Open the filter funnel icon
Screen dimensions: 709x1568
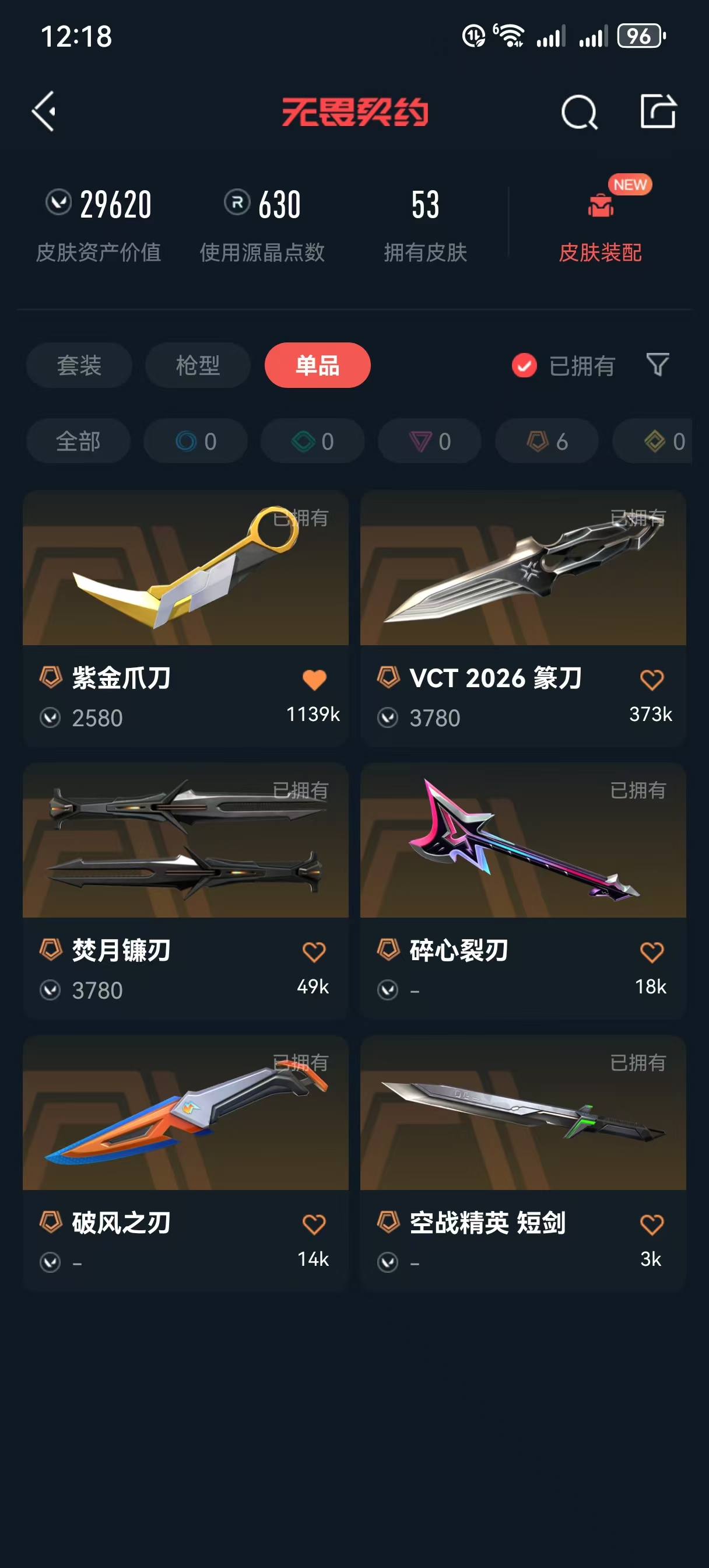(x=657, y=365)
